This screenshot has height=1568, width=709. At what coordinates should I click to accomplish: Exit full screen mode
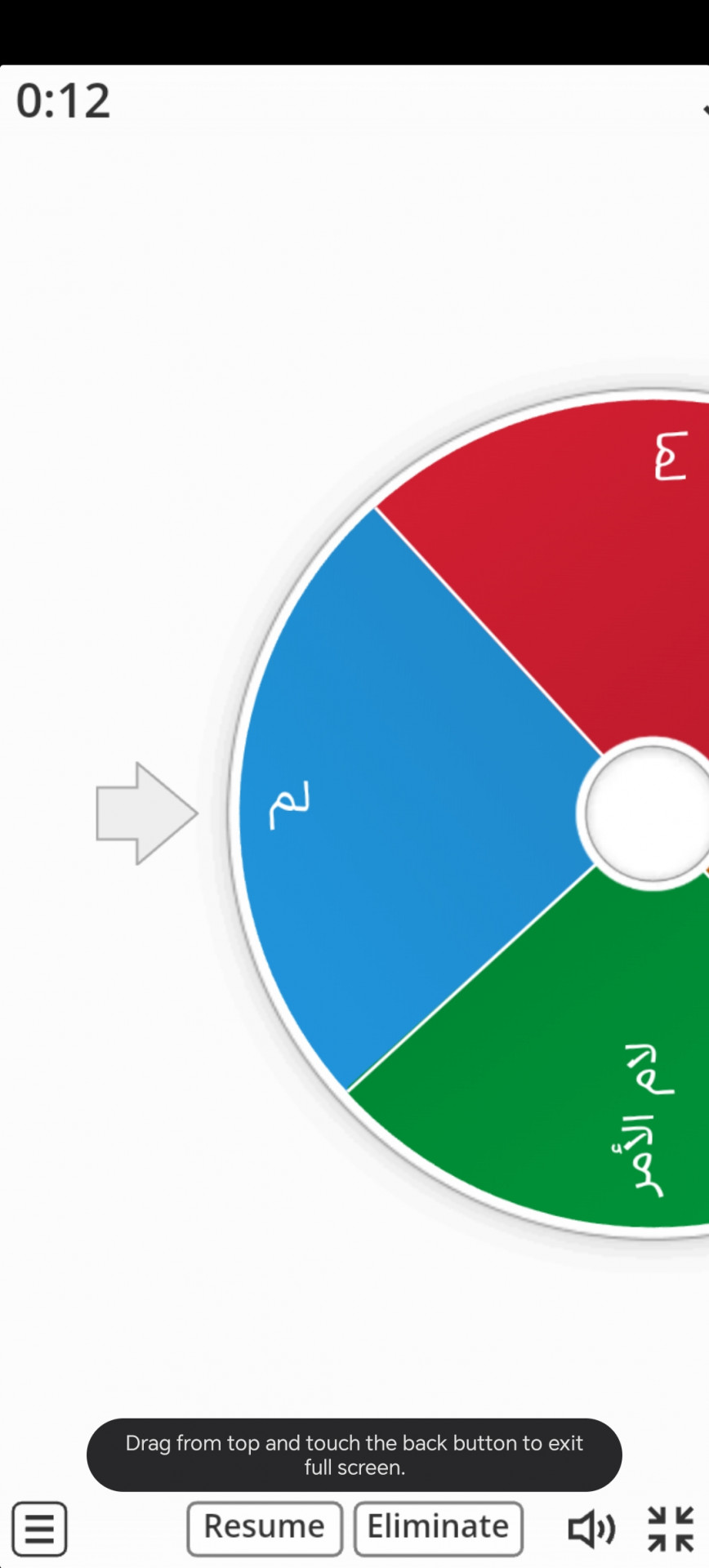coord(670,1528)
